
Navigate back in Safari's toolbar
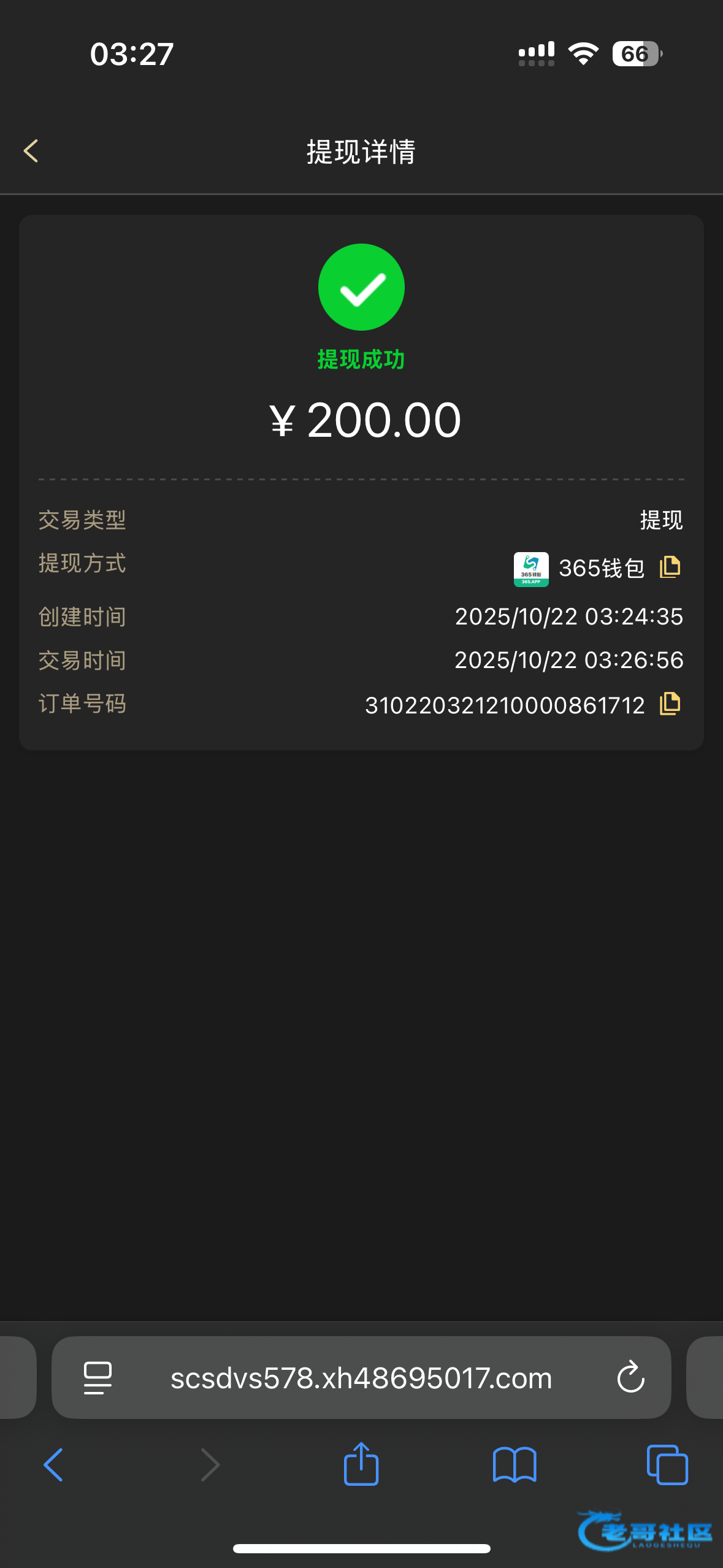pos(53,1465)
